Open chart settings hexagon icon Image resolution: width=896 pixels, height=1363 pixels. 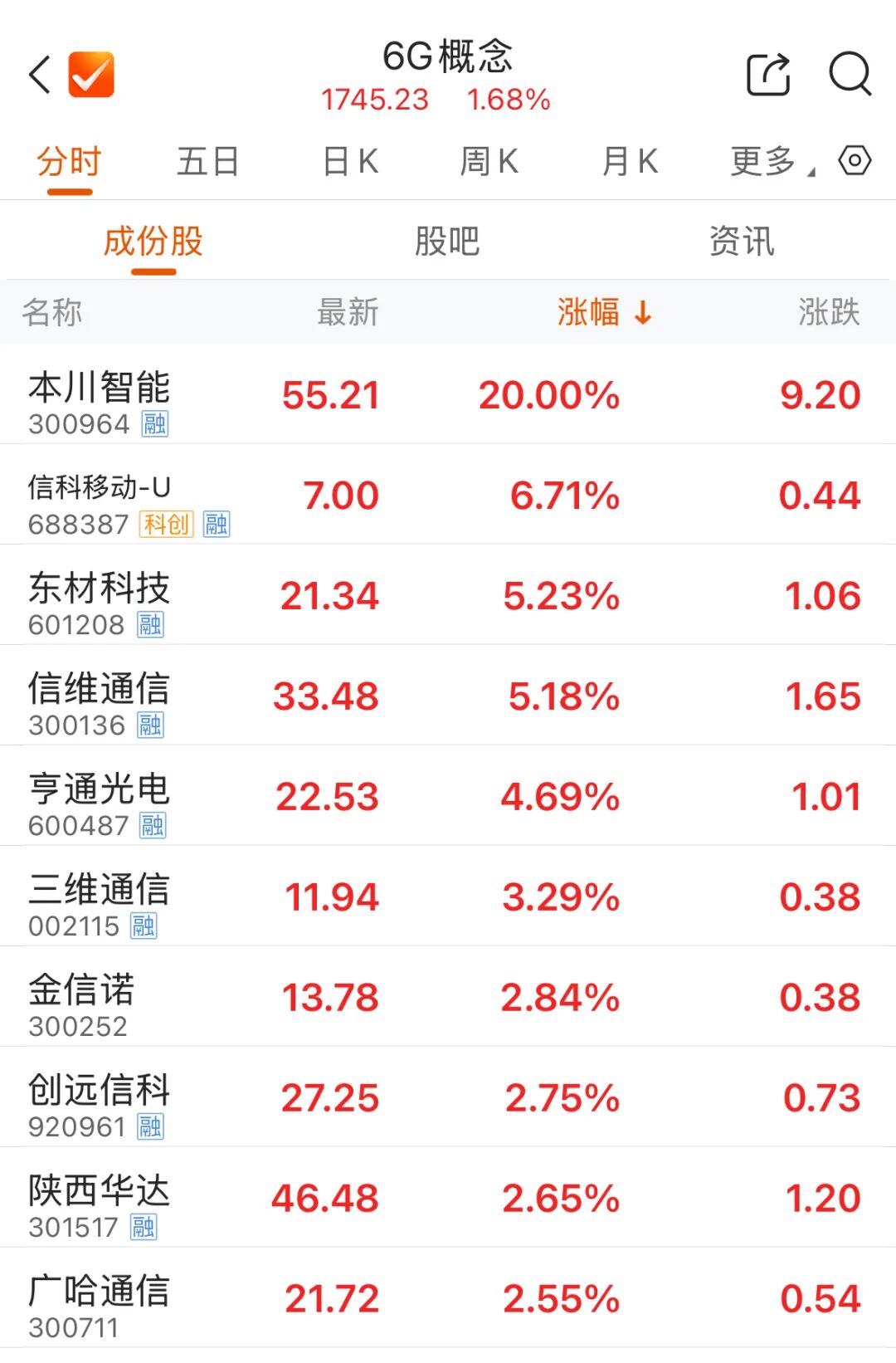(855, 160)
